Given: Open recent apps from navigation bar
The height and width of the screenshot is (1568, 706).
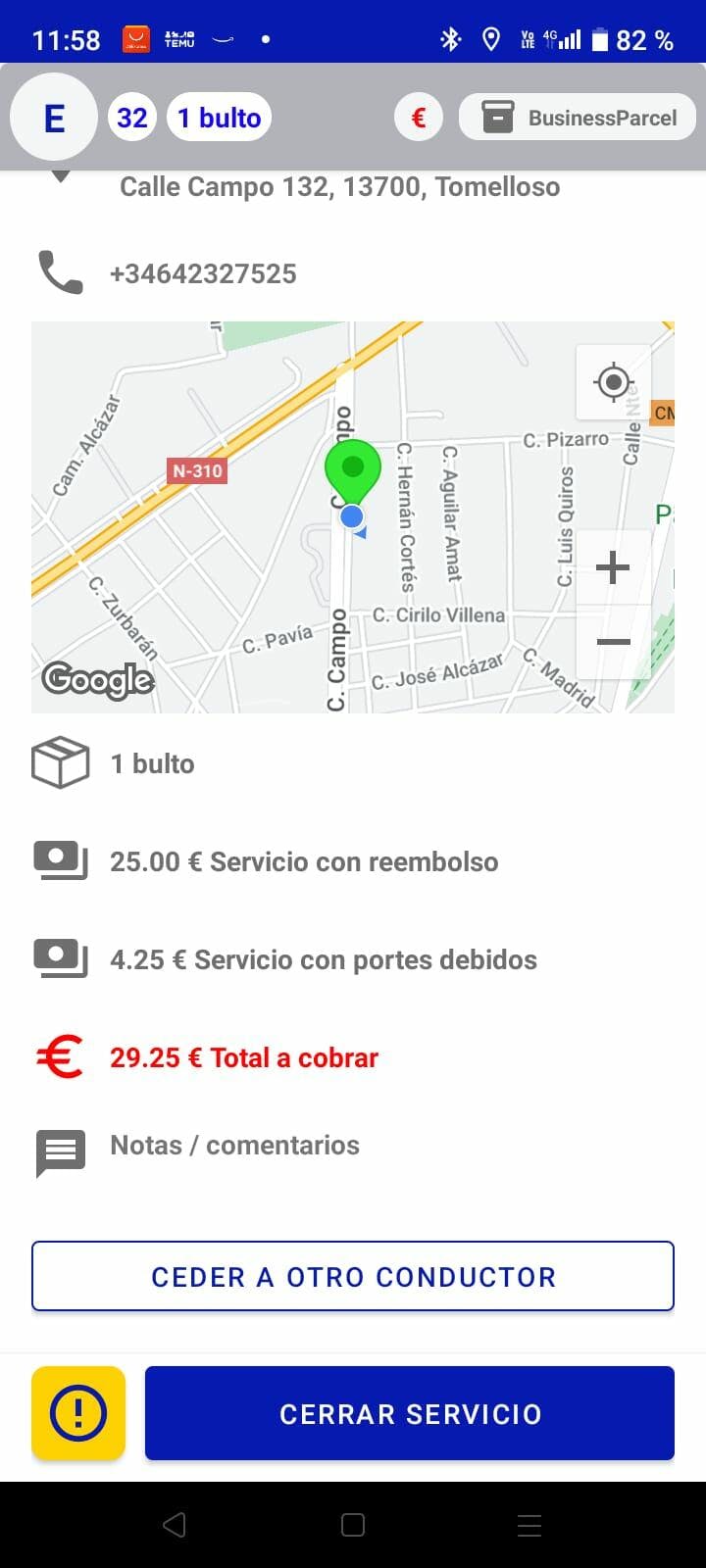Looking at the screenshot, I should point(529,1525).
